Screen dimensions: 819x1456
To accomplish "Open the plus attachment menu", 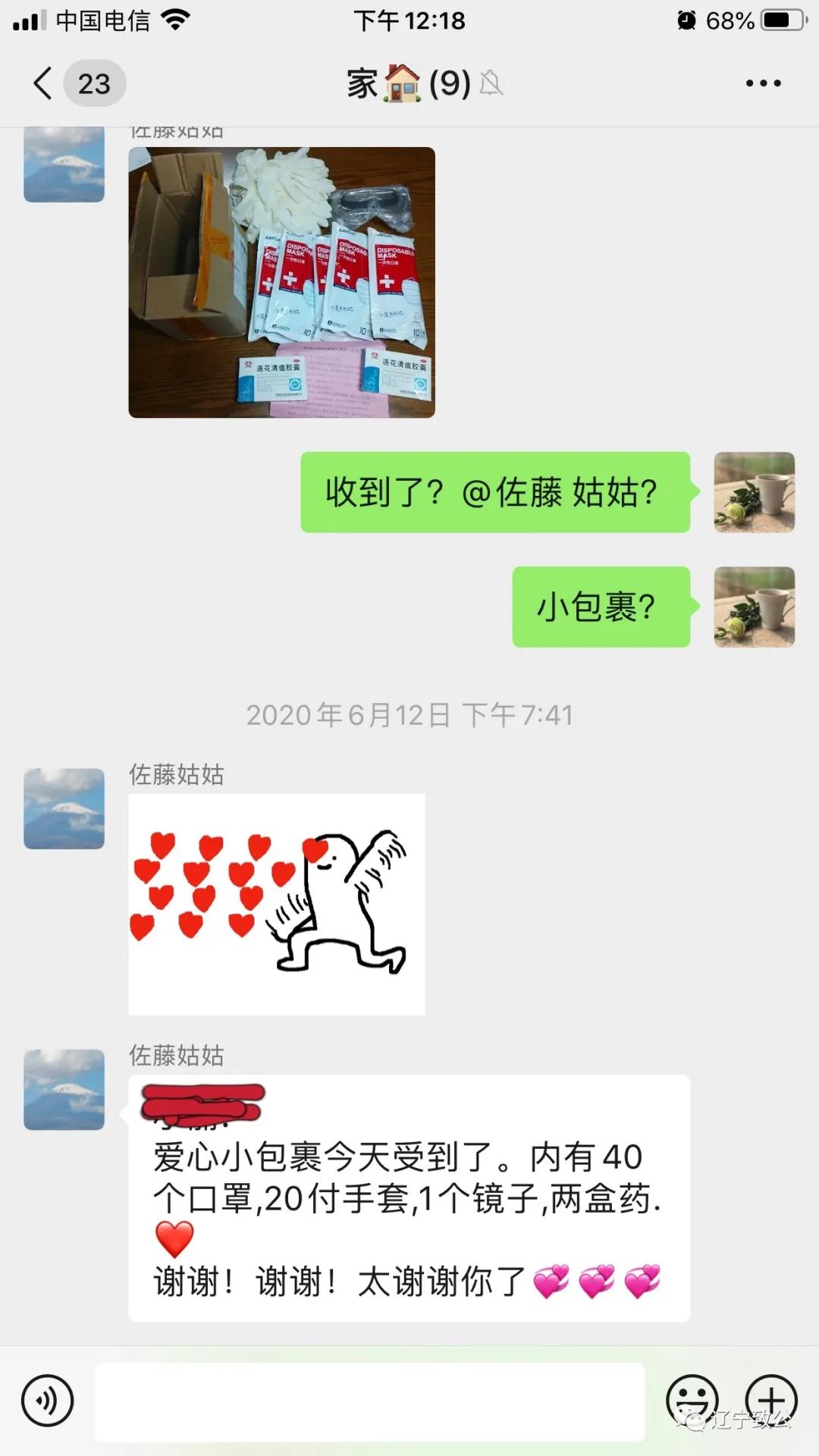I will coord(771,1400).
